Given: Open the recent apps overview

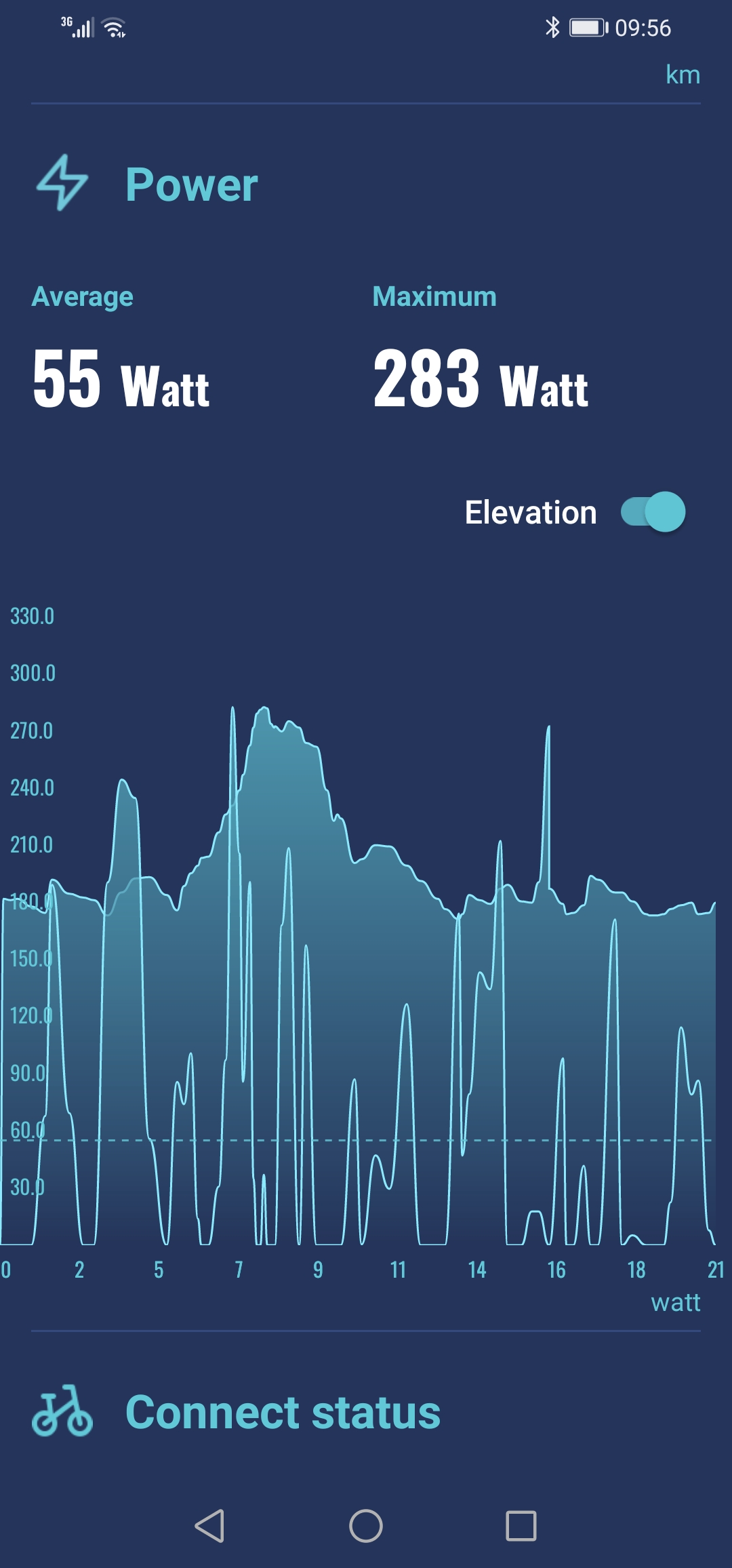Looking at the screenshot, I should pyautogui.click(x=521, y=1526).
